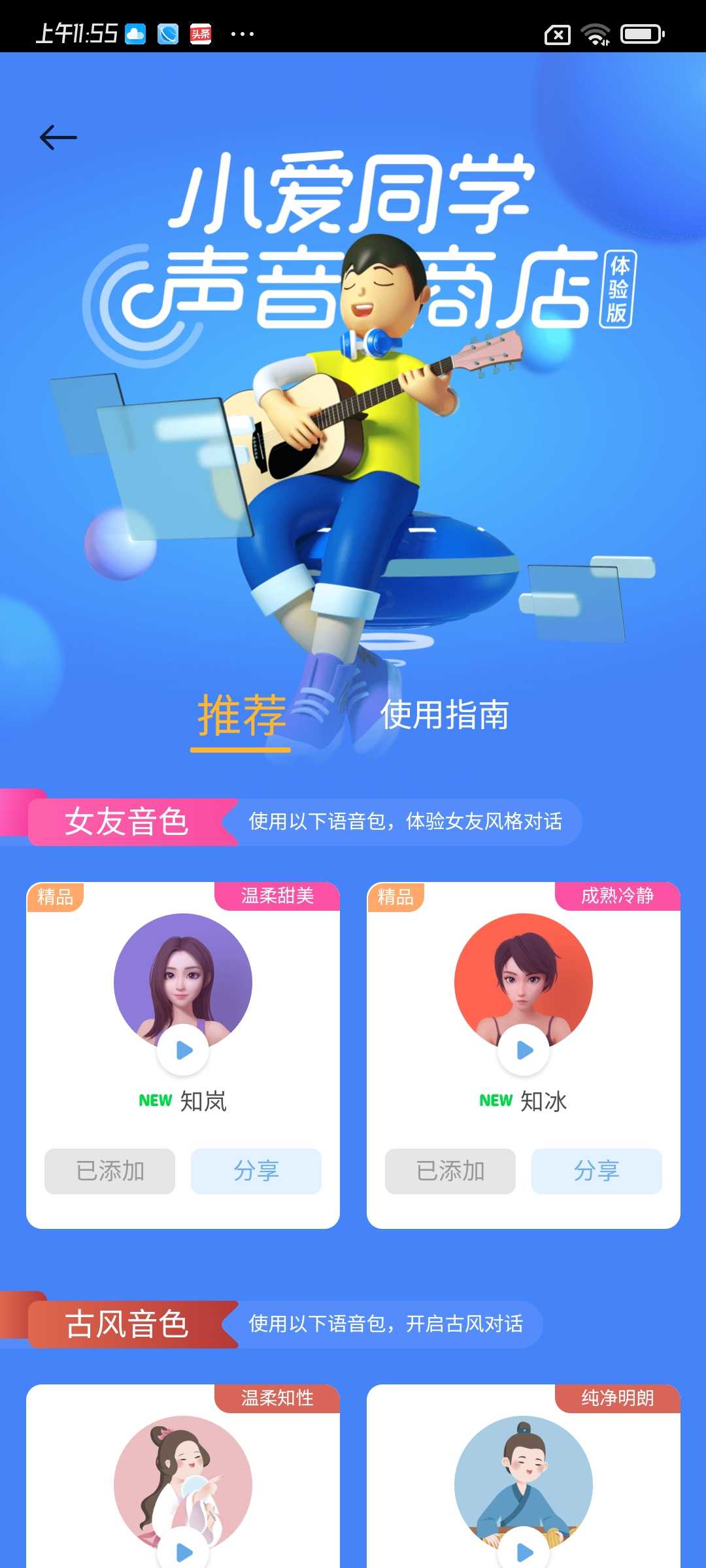Go back using the arrow icon

click(58, 138)
